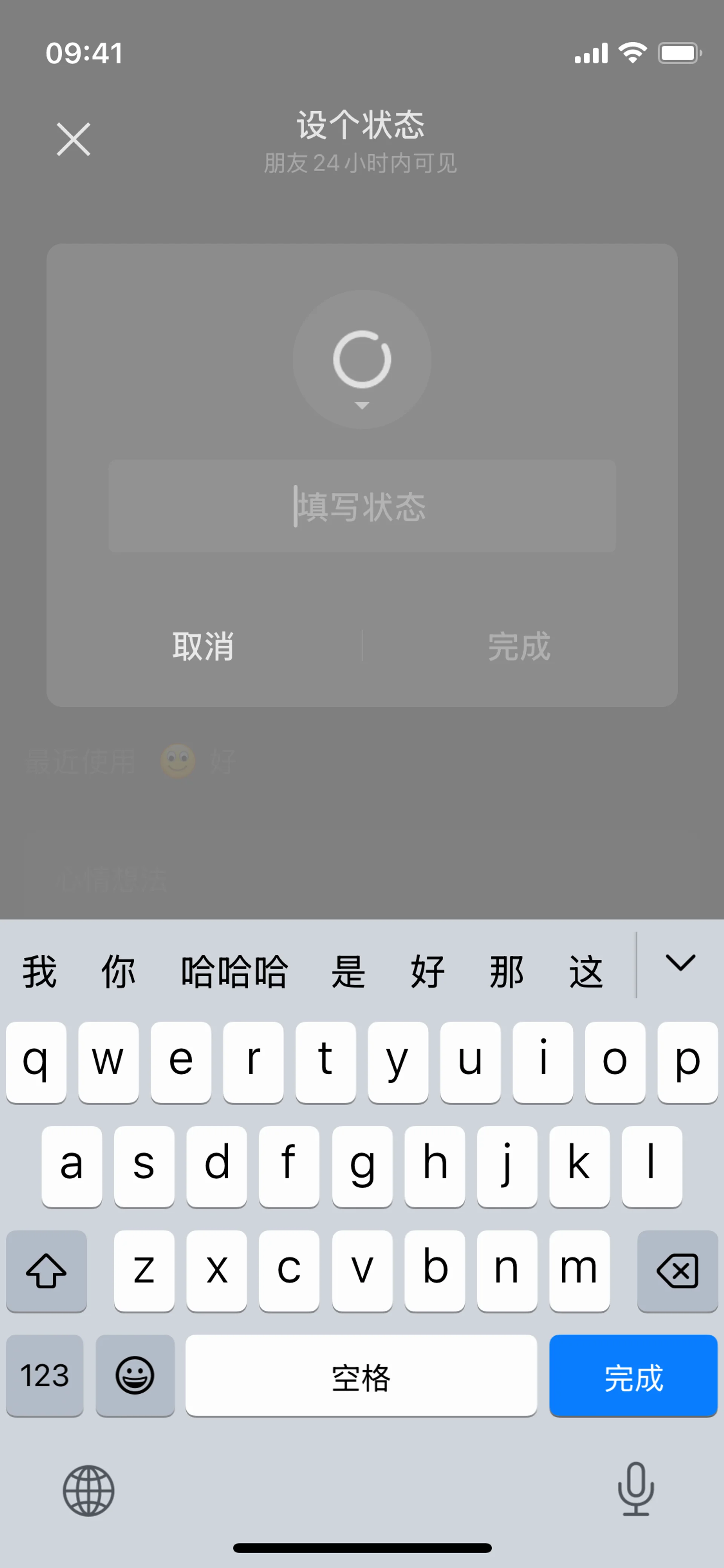Close the 设个状态 screen

73,140
